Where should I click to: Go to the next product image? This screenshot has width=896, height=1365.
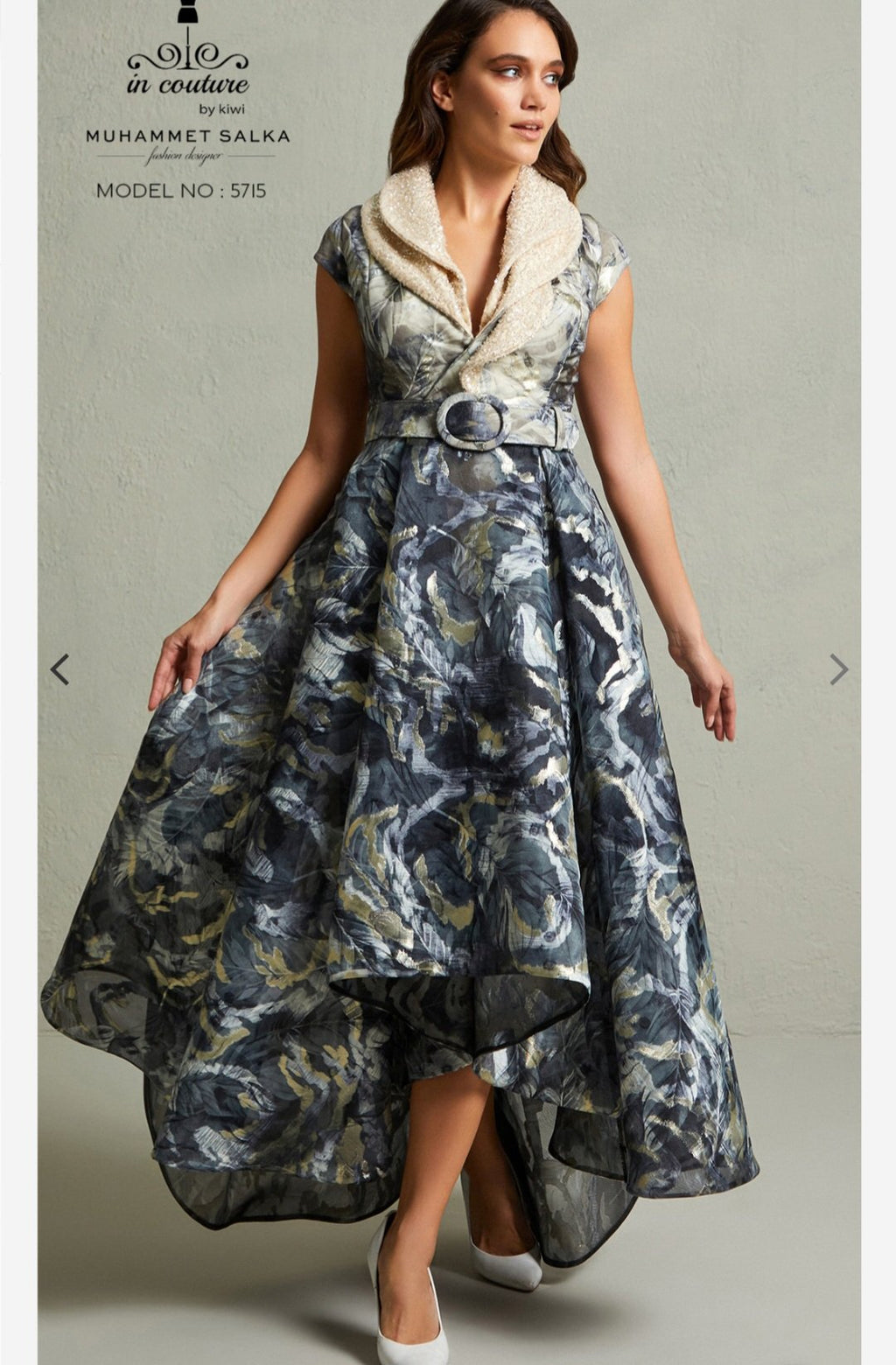(x=838, y=669)
